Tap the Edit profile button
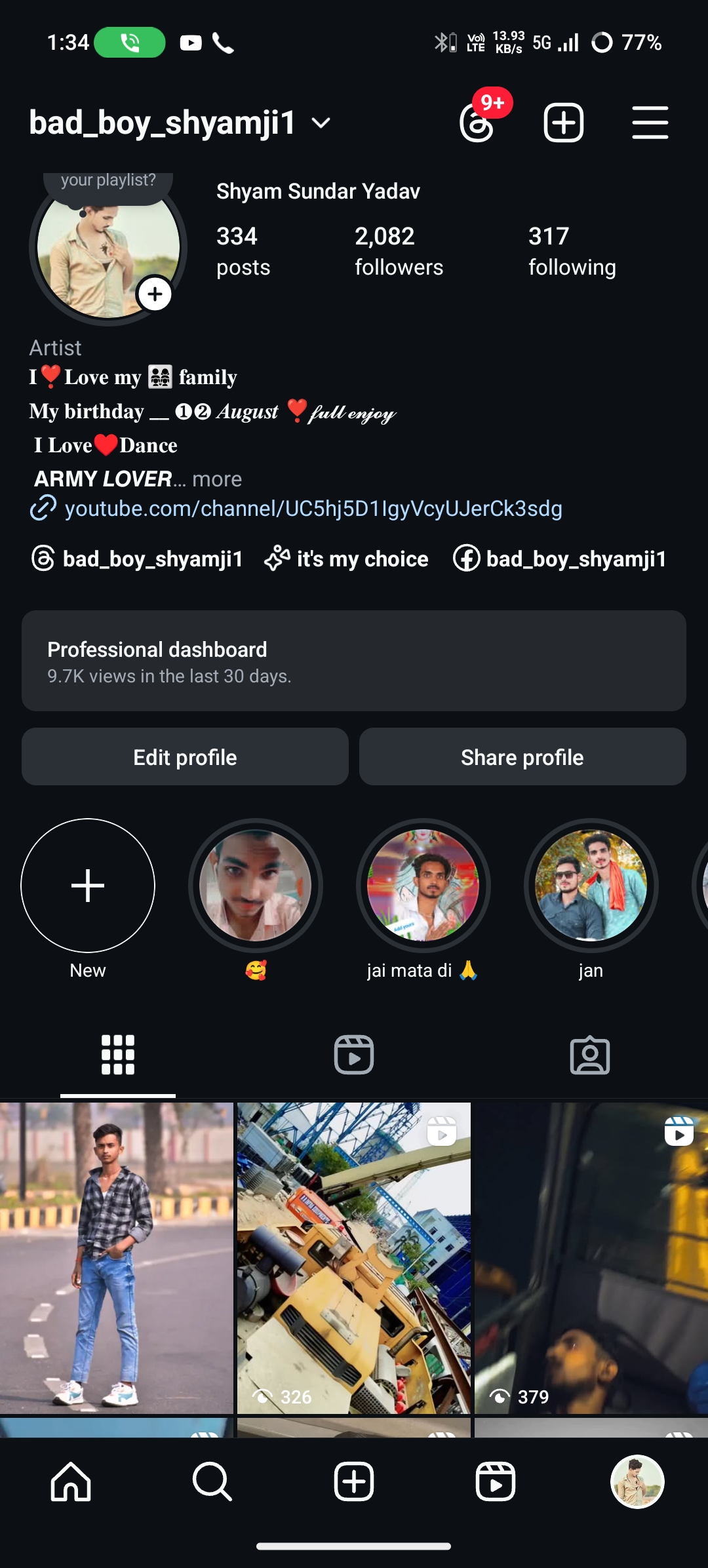Screen dimensions: 708x1568 (x=185, y=757)
